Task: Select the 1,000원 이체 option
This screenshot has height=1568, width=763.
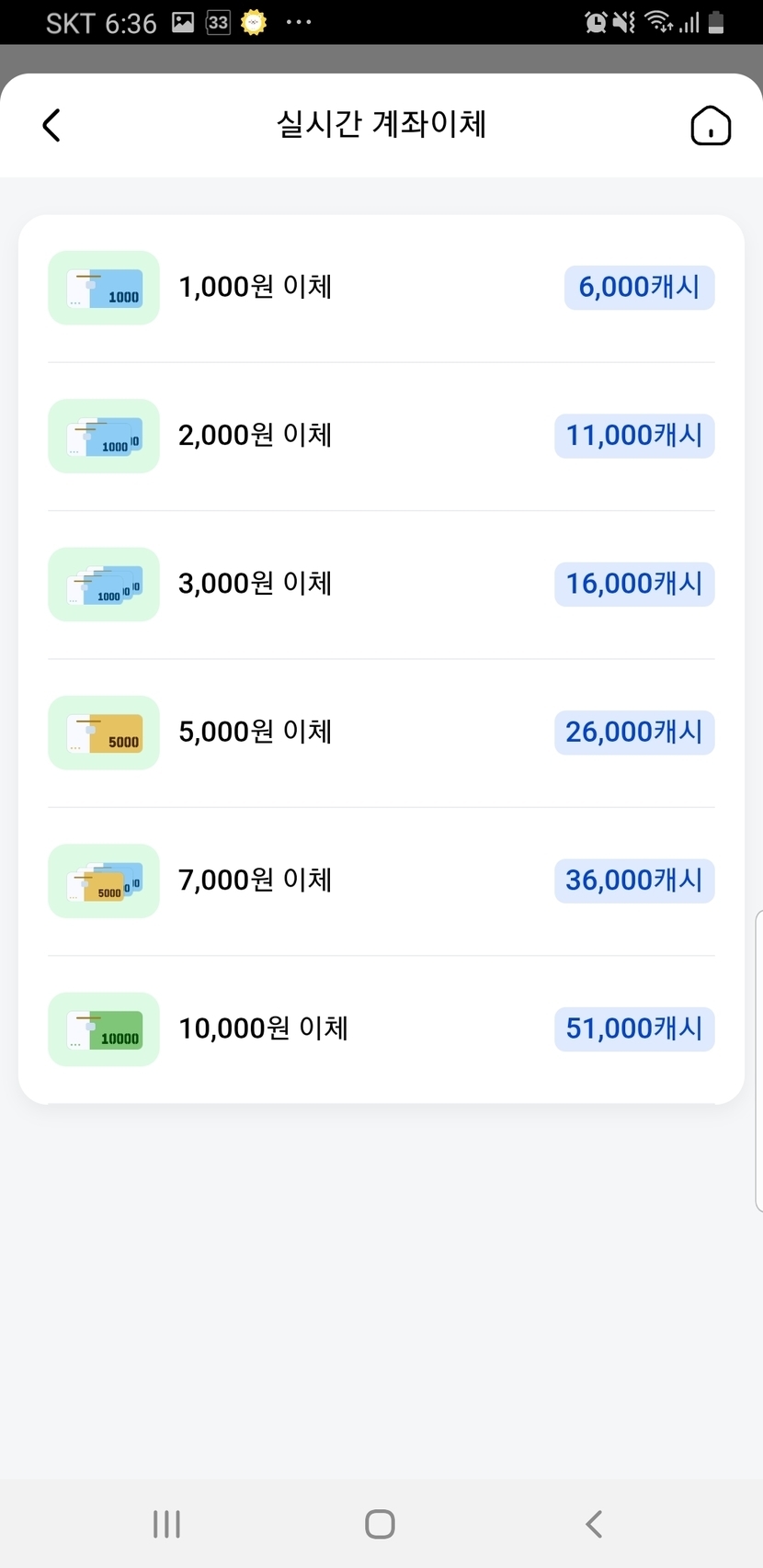Action: (x=255, y=288)
